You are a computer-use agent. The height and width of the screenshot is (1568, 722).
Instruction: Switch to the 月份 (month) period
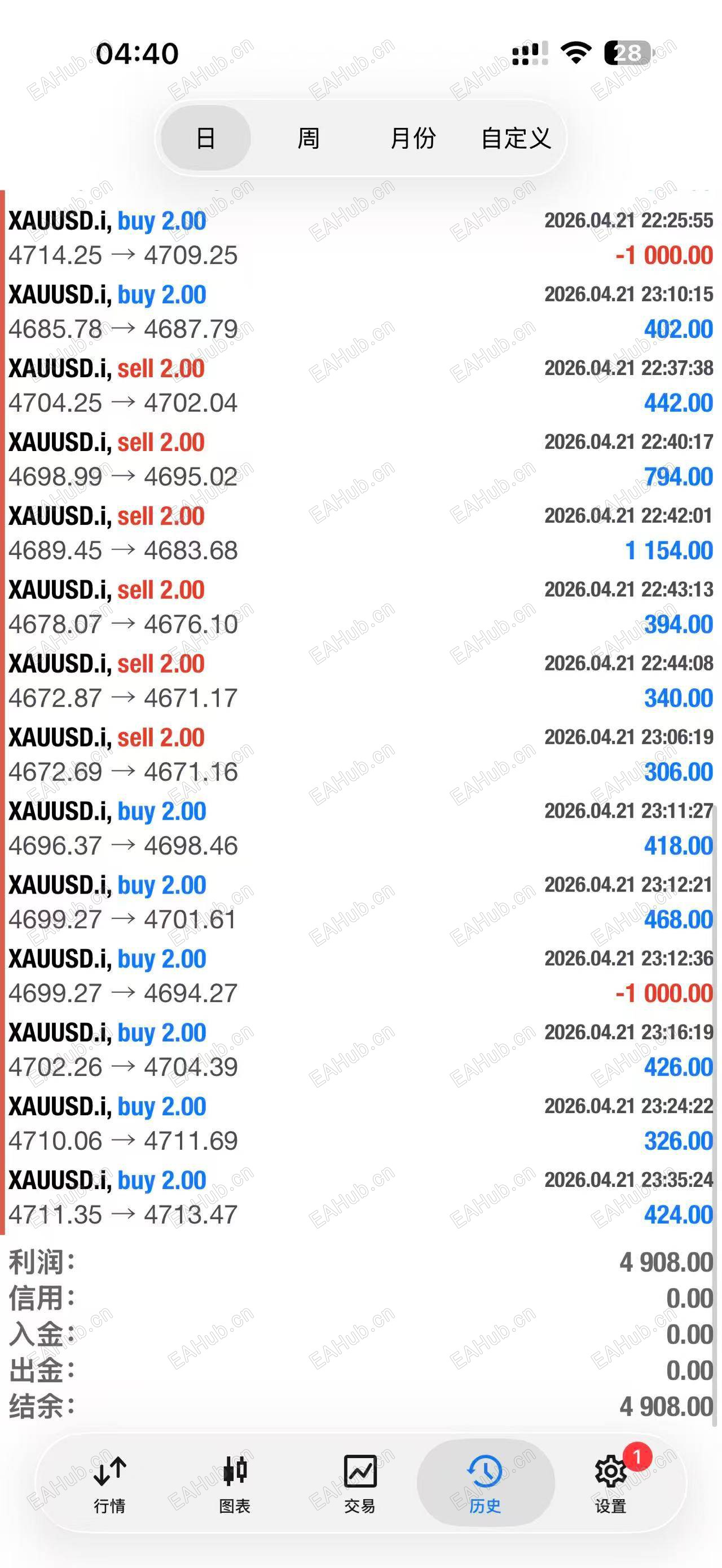click(x=413, y=138)
